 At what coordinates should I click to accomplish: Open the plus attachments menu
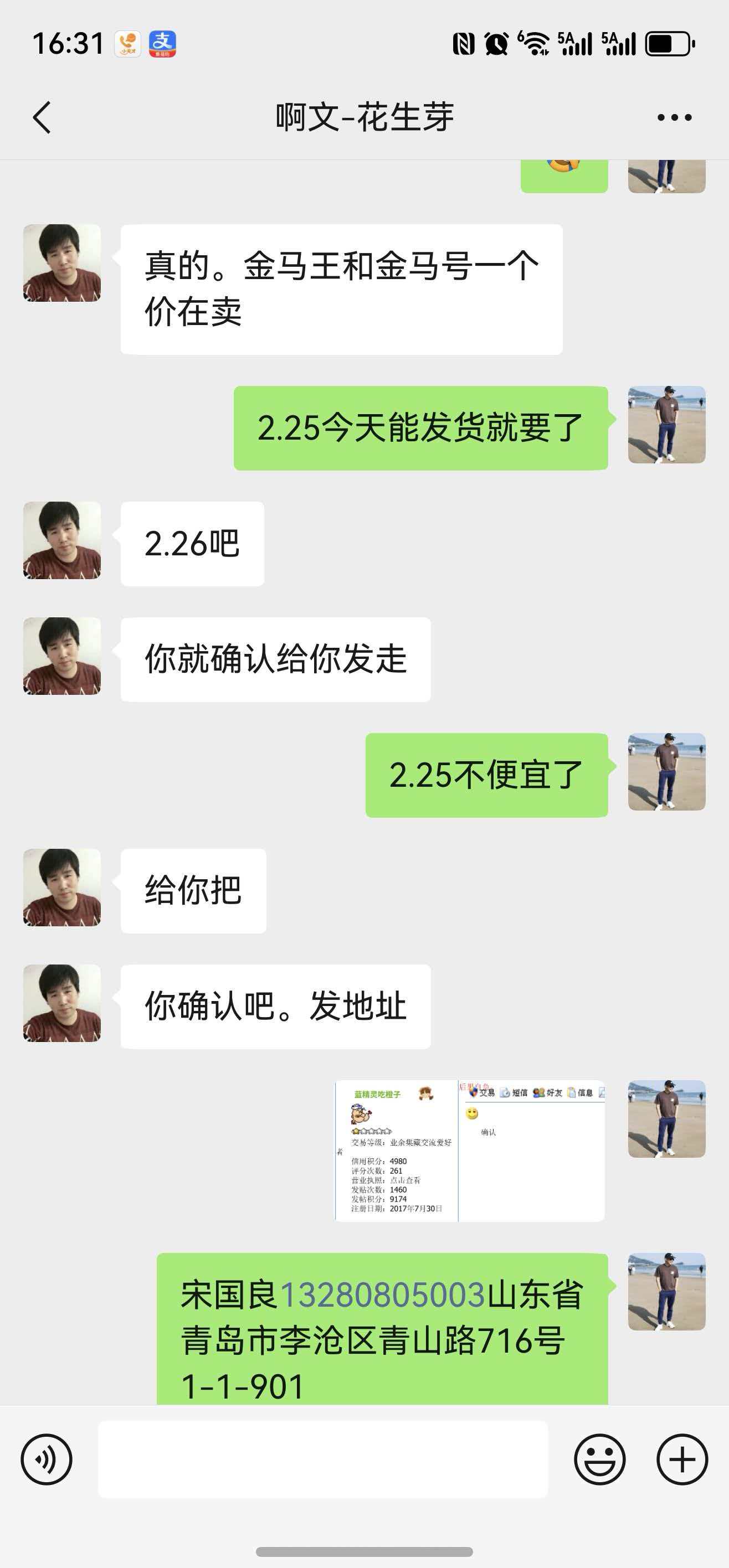pyautogui.click(x=681, y=1459)
